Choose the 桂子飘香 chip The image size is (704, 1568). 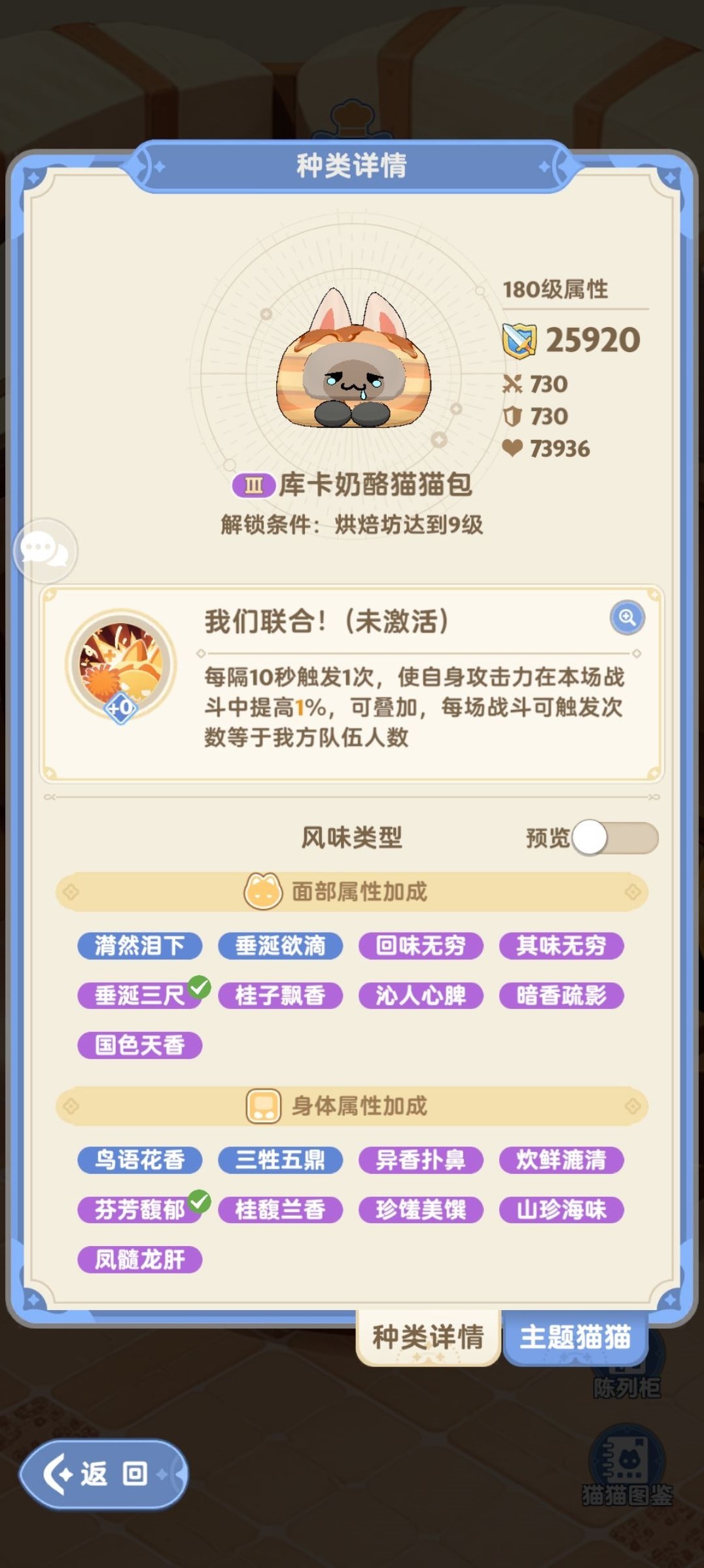point(280,995)
